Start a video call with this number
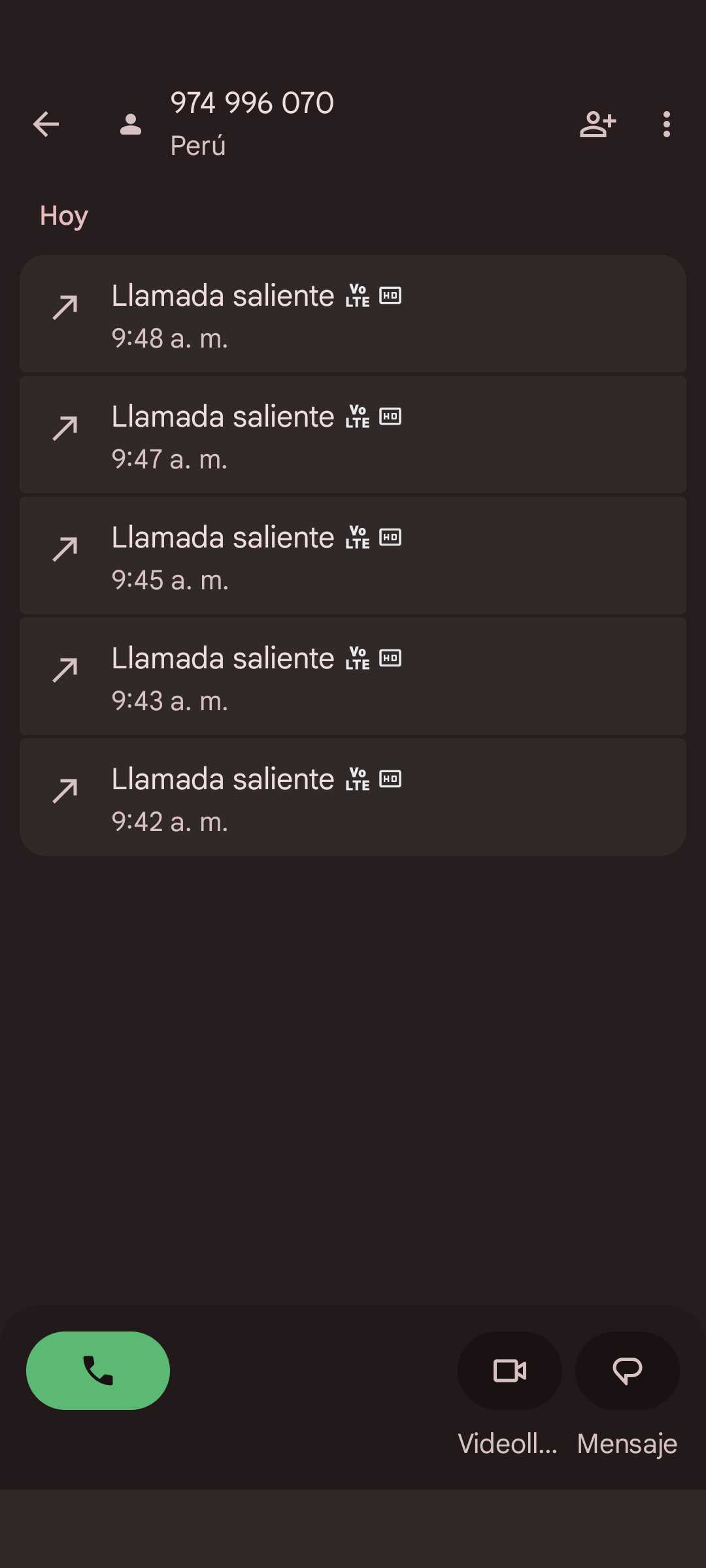Screen dimensions: 706x1568 click(510, 1371)
